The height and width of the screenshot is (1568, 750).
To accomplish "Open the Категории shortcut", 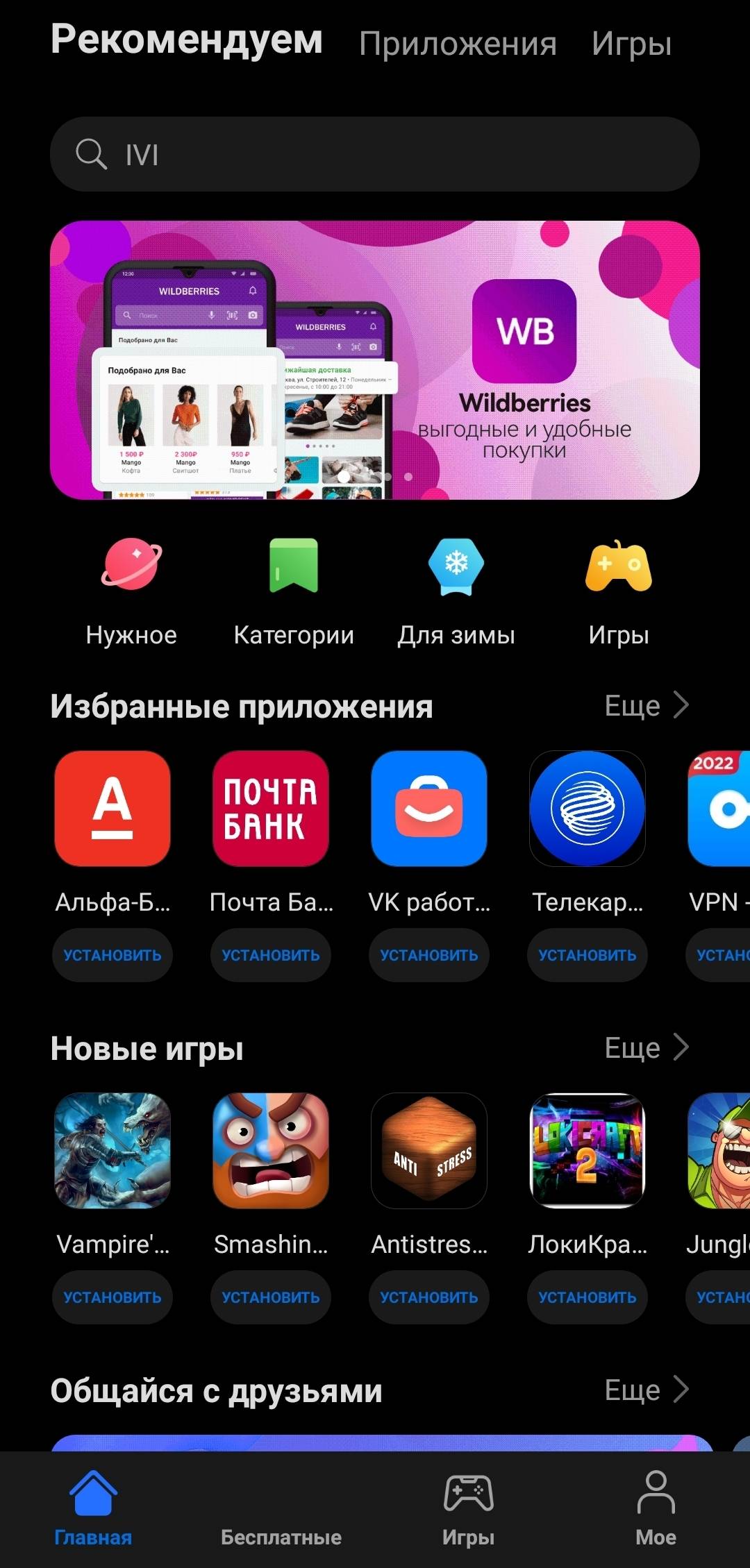I will 294,590.
